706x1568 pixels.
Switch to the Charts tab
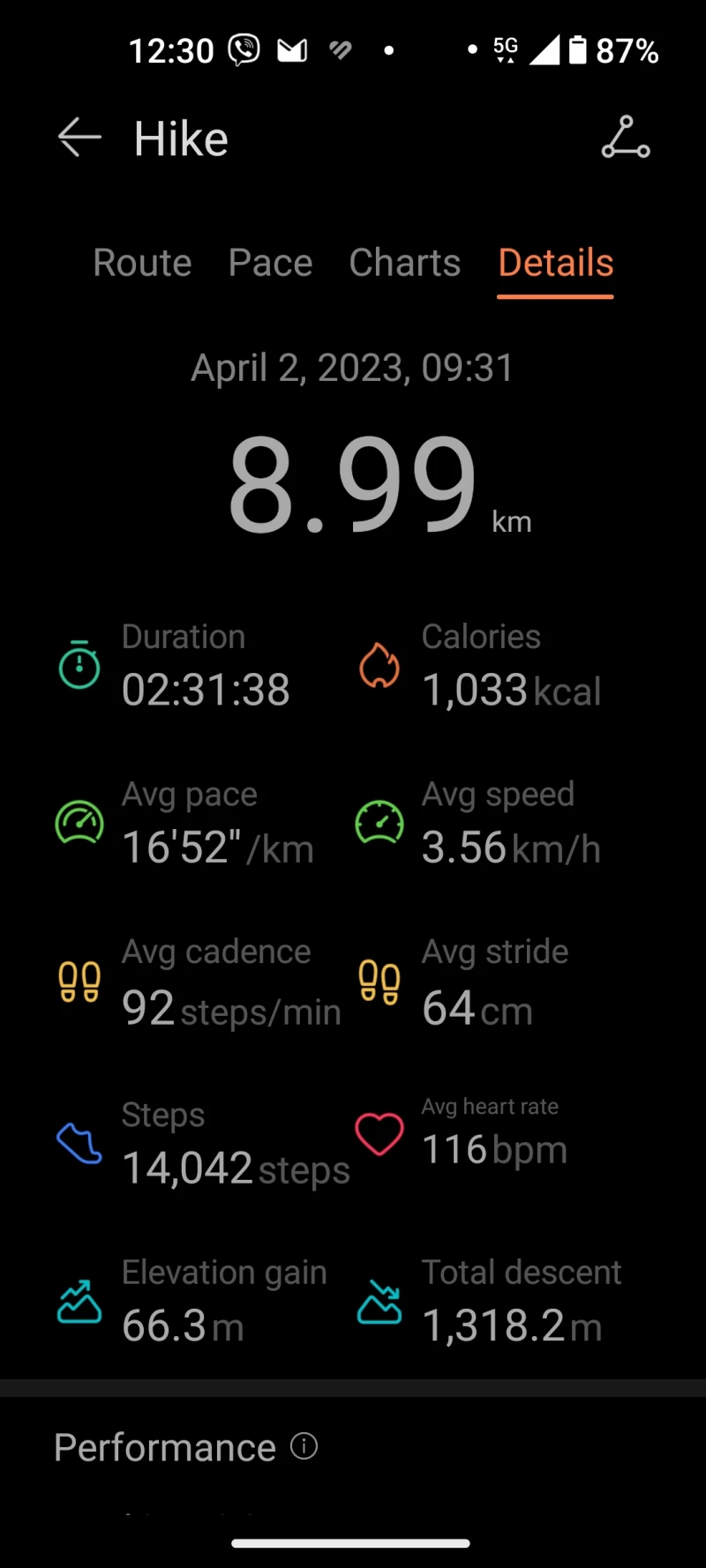[x=405, y=263]
